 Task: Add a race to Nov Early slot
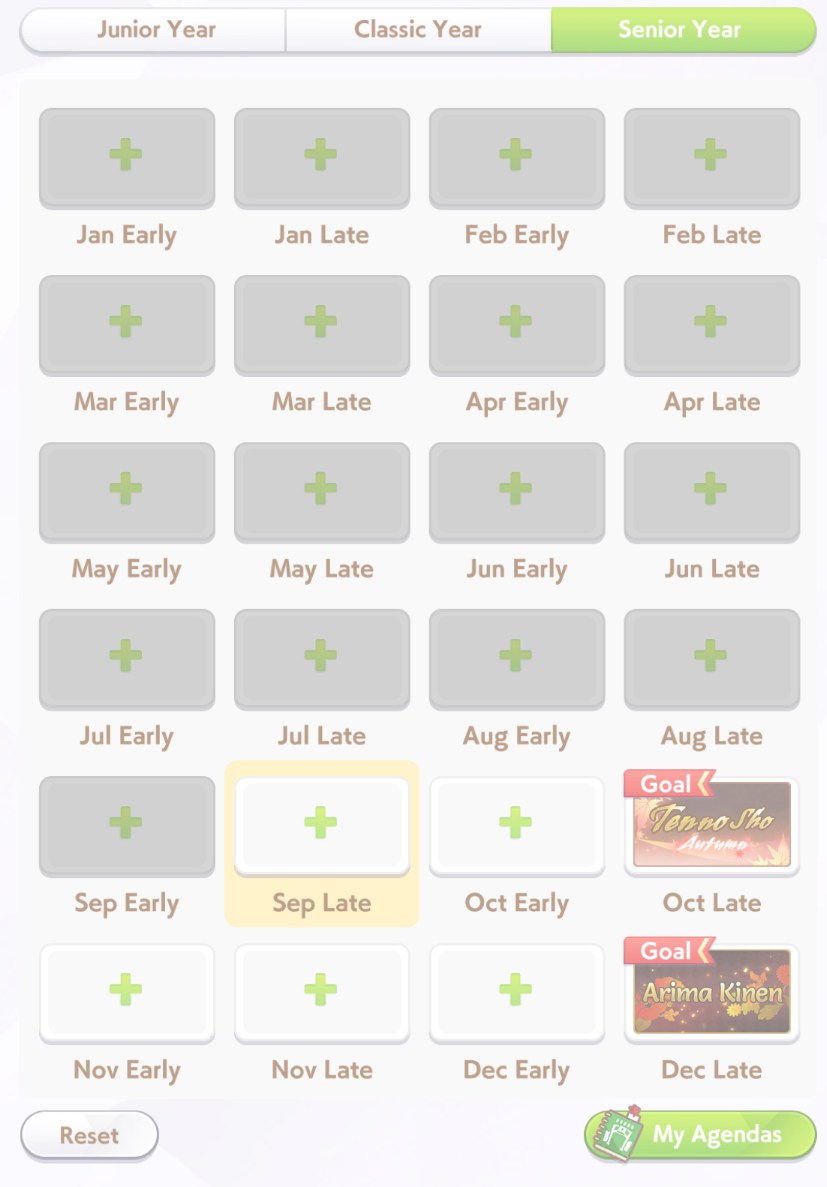coord(126,991)
